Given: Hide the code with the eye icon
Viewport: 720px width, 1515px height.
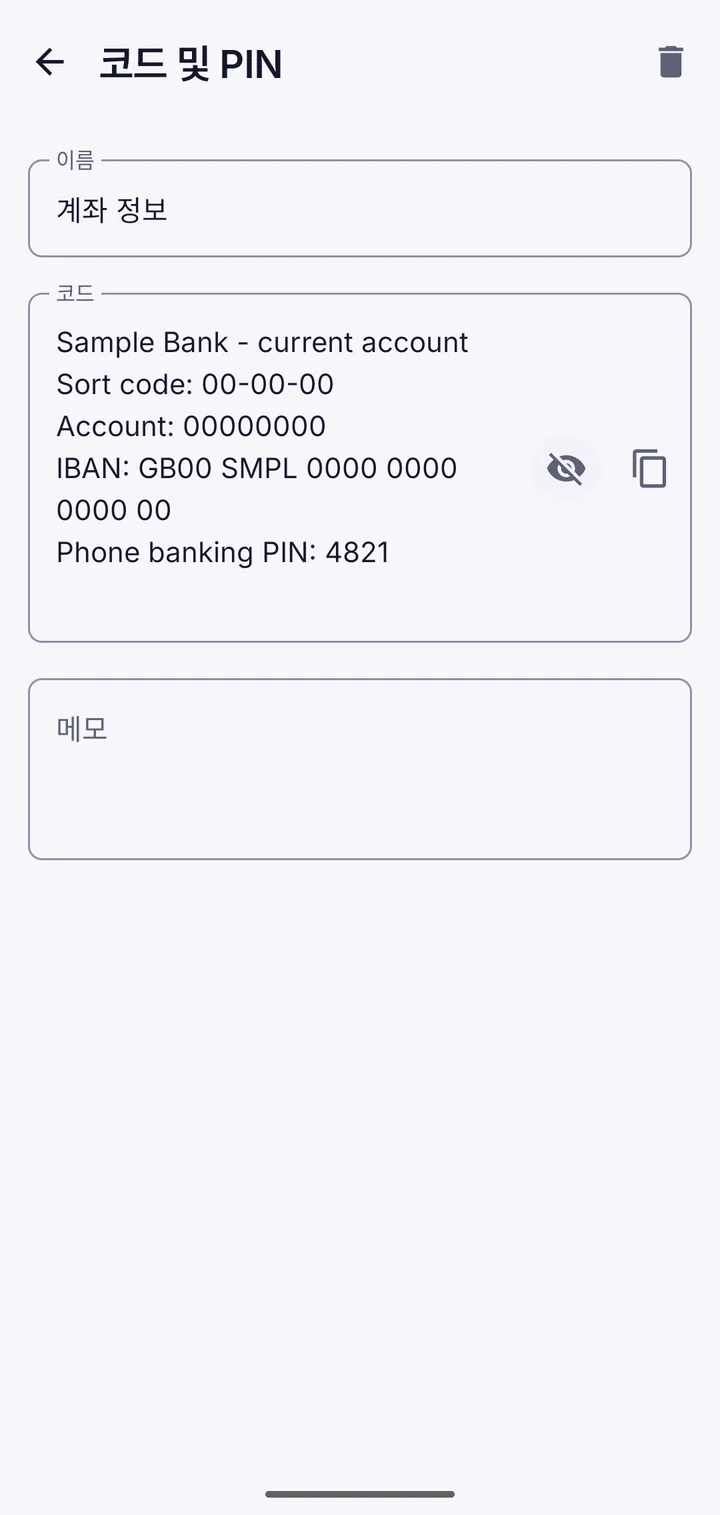Looking at the screenshot, I should click(x=566, y=468).
